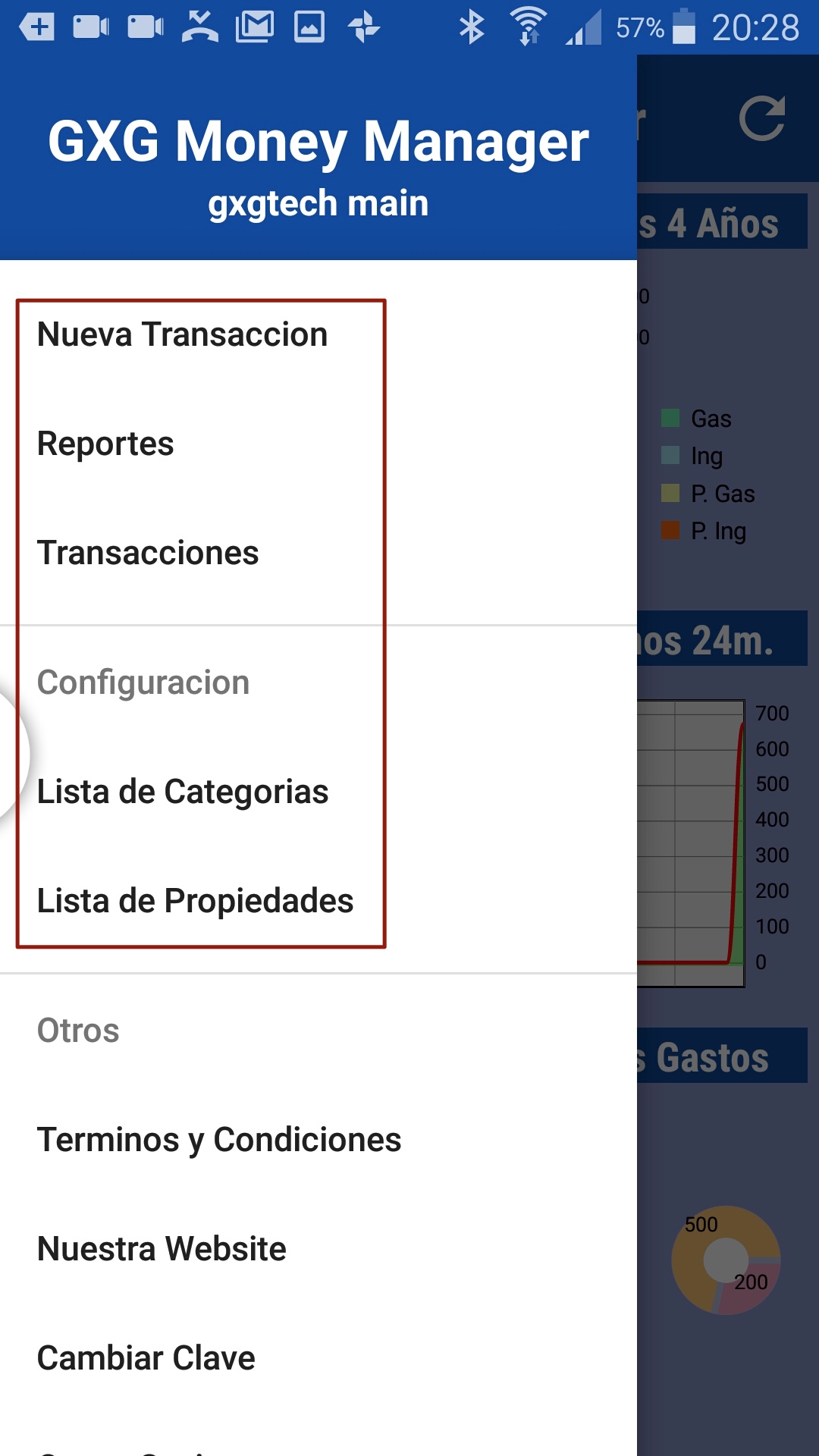Viewport: 819px width, 1456px height.
Task: Go to Reportes
Action: (318, 444)
